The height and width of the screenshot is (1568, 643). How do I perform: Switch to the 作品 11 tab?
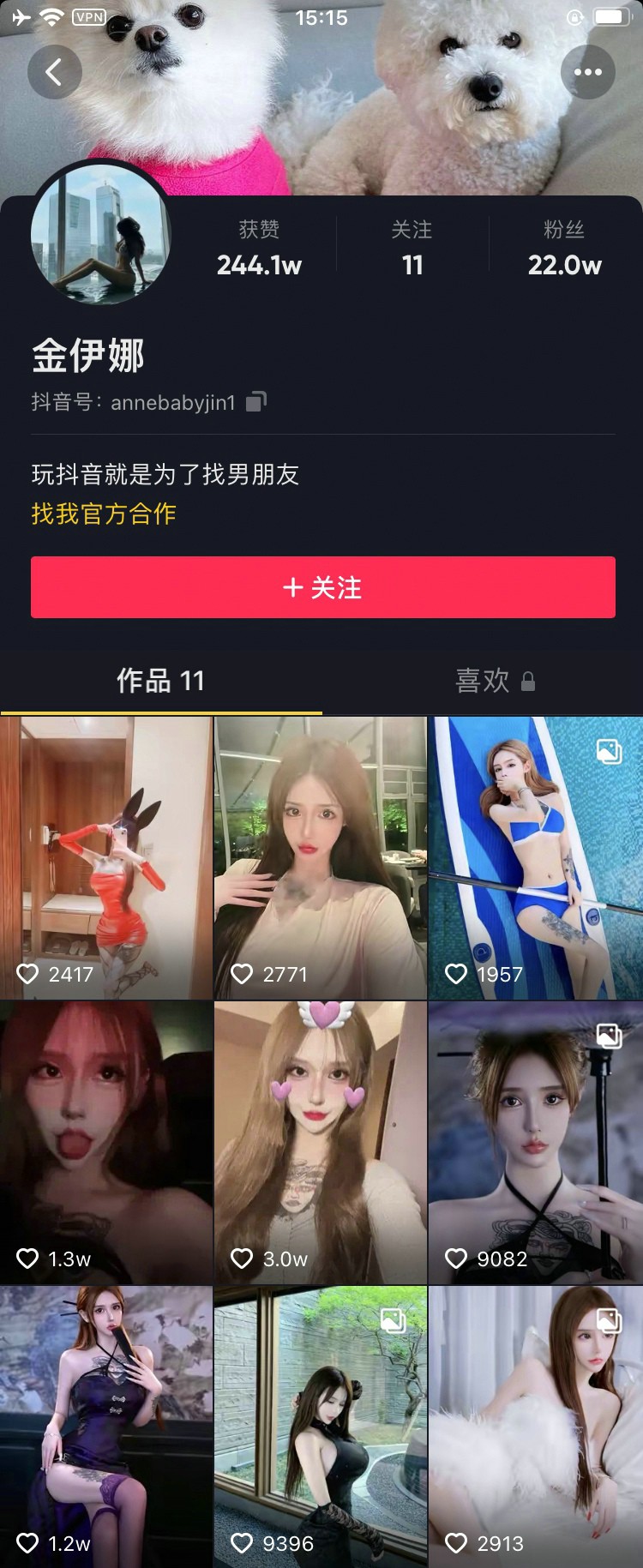coord(160,681)
